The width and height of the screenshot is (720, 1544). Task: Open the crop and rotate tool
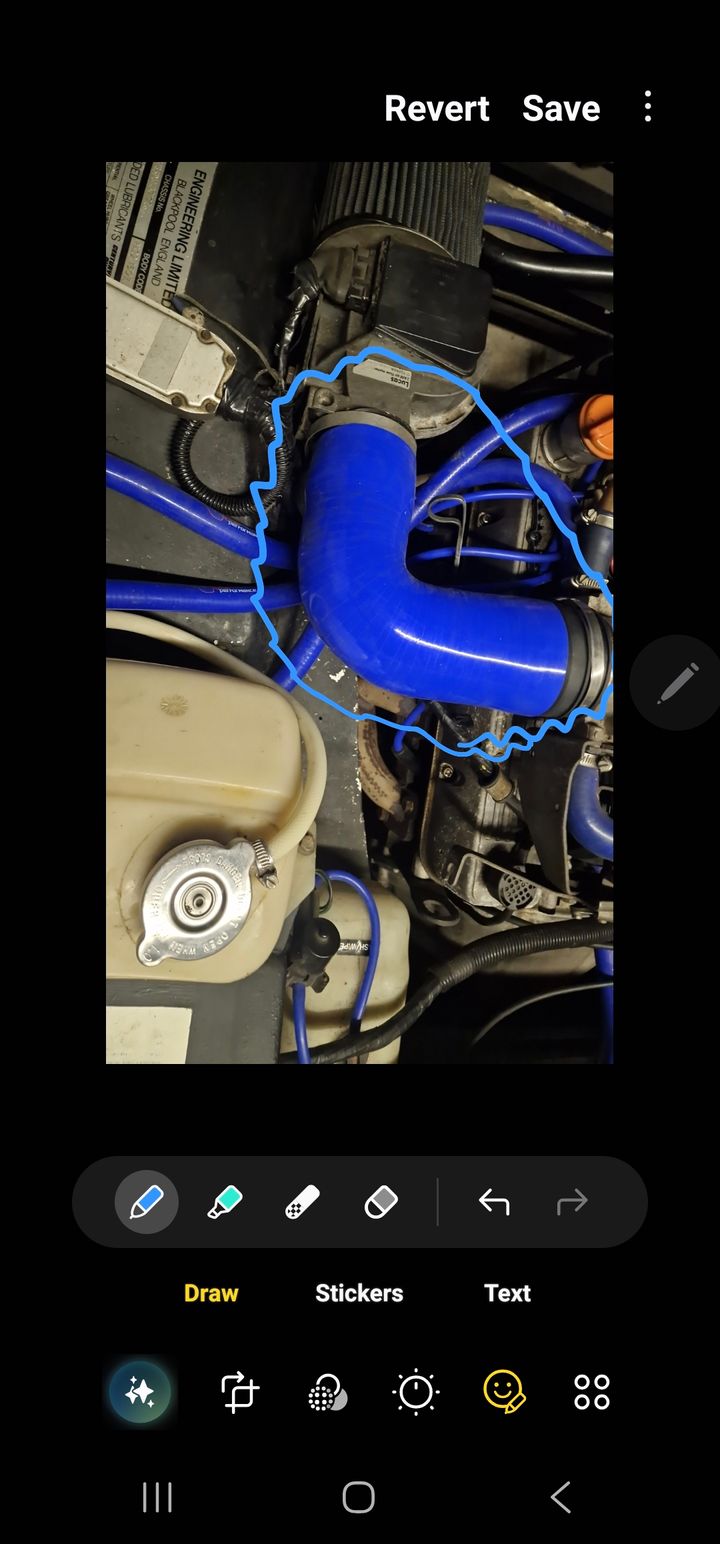[x=240, y=1392]
